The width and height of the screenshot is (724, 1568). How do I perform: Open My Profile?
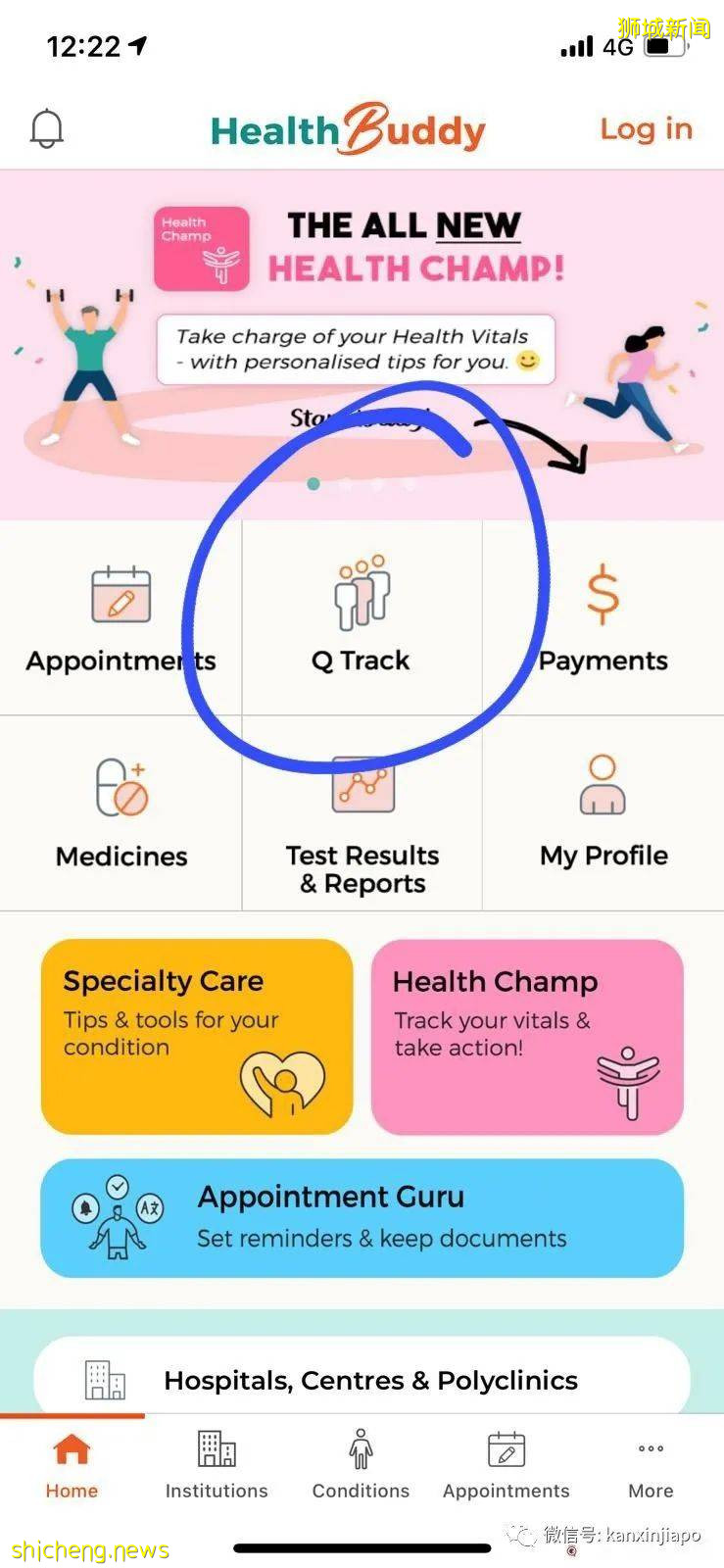tap(603, 815)
